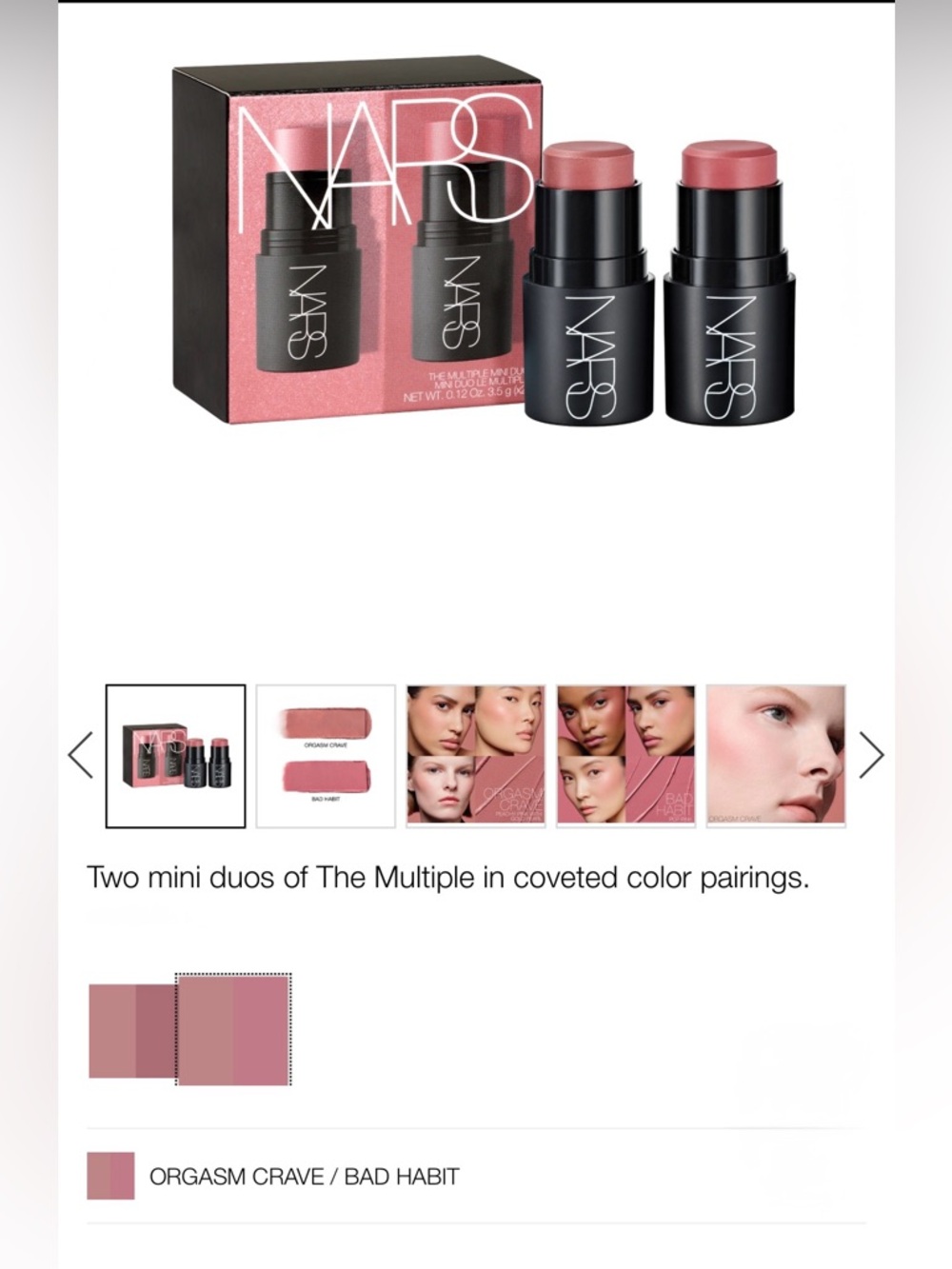
Task: Tap the dotted-outlined selected duo swatch
Action: click(233, 1030)
